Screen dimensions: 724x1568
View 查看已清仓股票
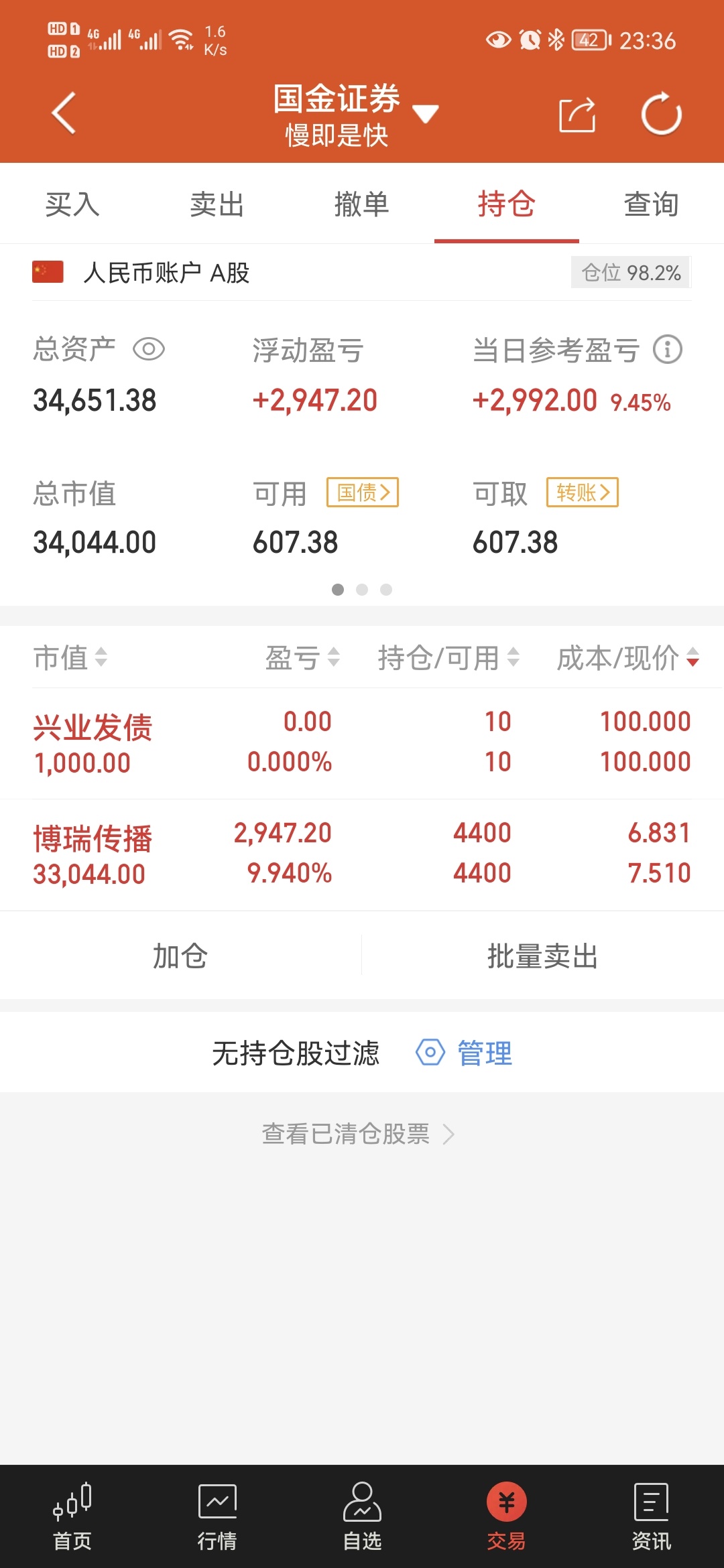pyautogui.click(x=359, y=1134)
